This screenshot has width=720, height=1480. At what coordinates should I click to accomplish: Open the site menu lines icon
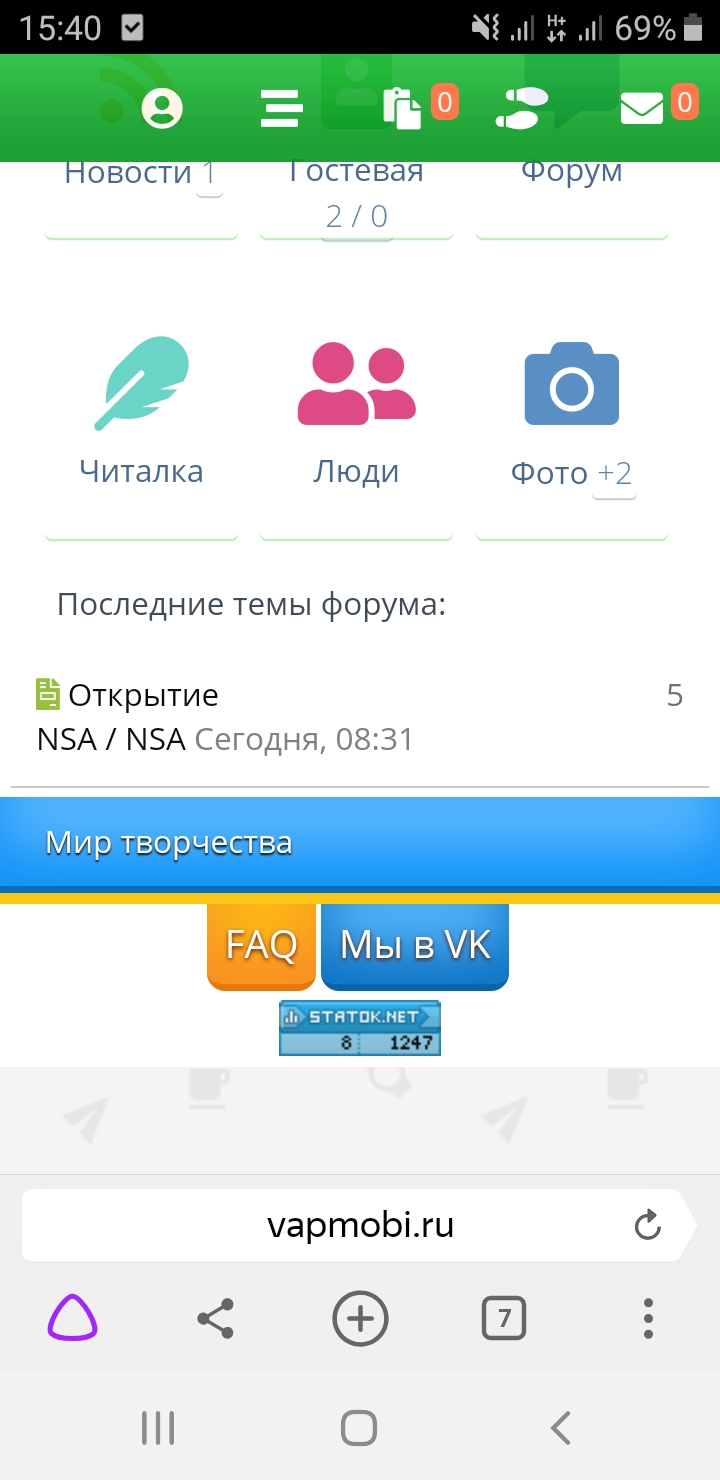(281, 107)
